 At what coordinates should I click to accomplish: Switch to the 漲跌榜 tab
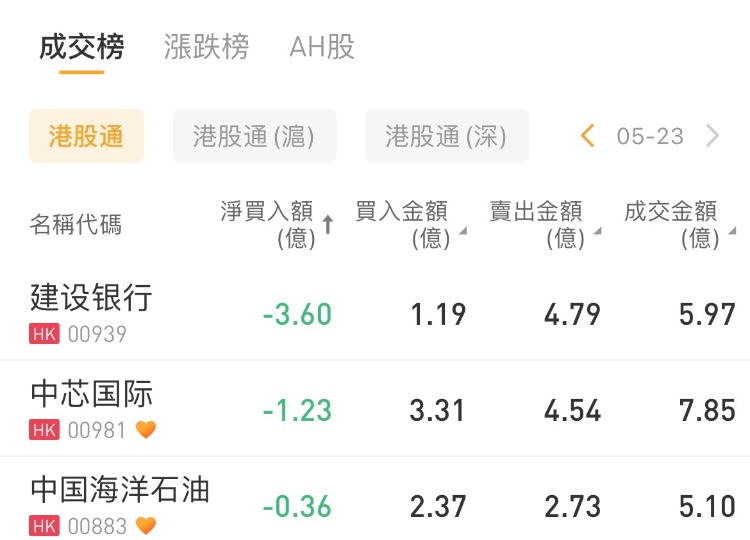206,47
